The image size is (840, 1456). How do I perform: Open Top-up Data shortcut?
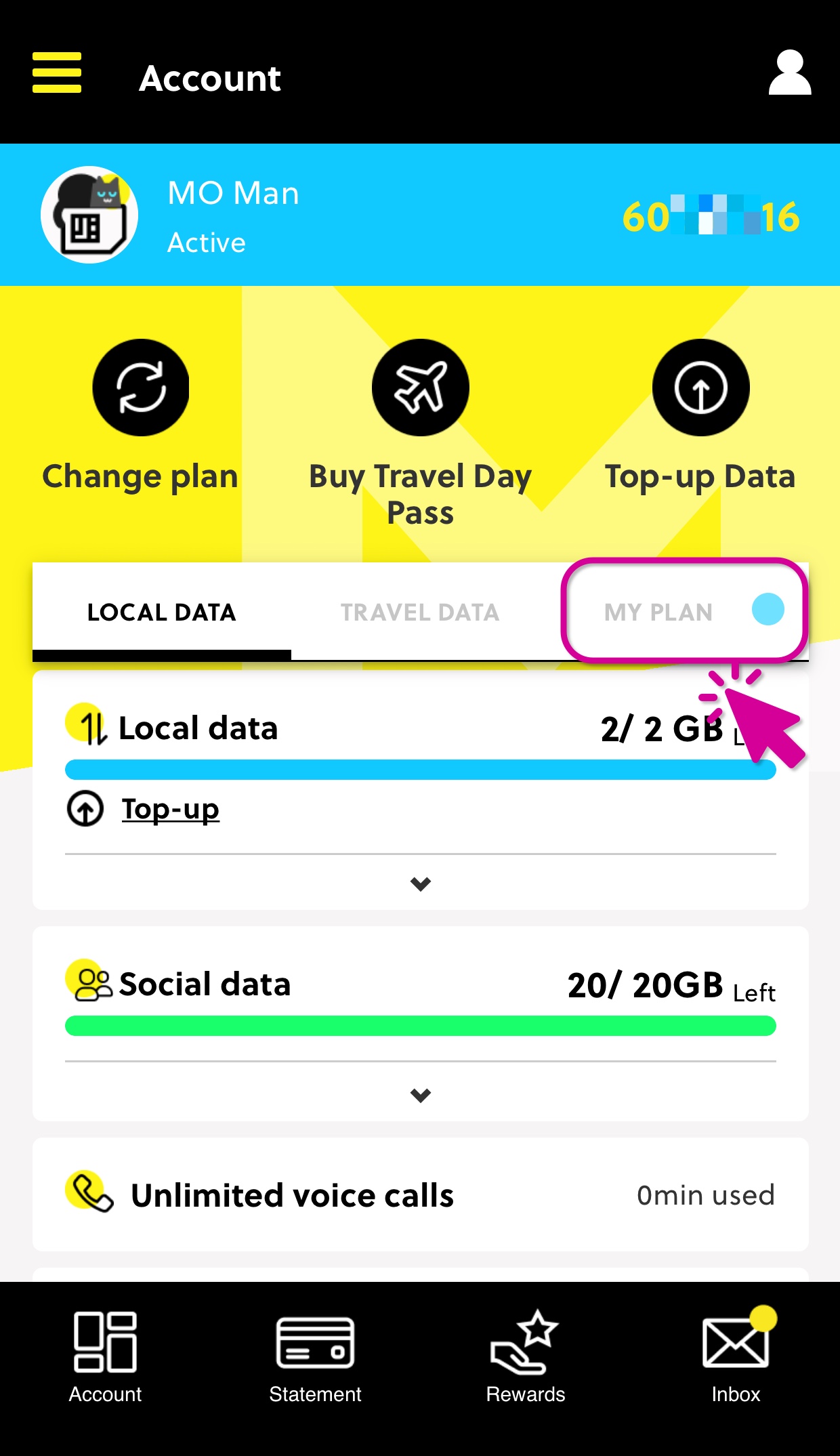(x=700, y=416)
